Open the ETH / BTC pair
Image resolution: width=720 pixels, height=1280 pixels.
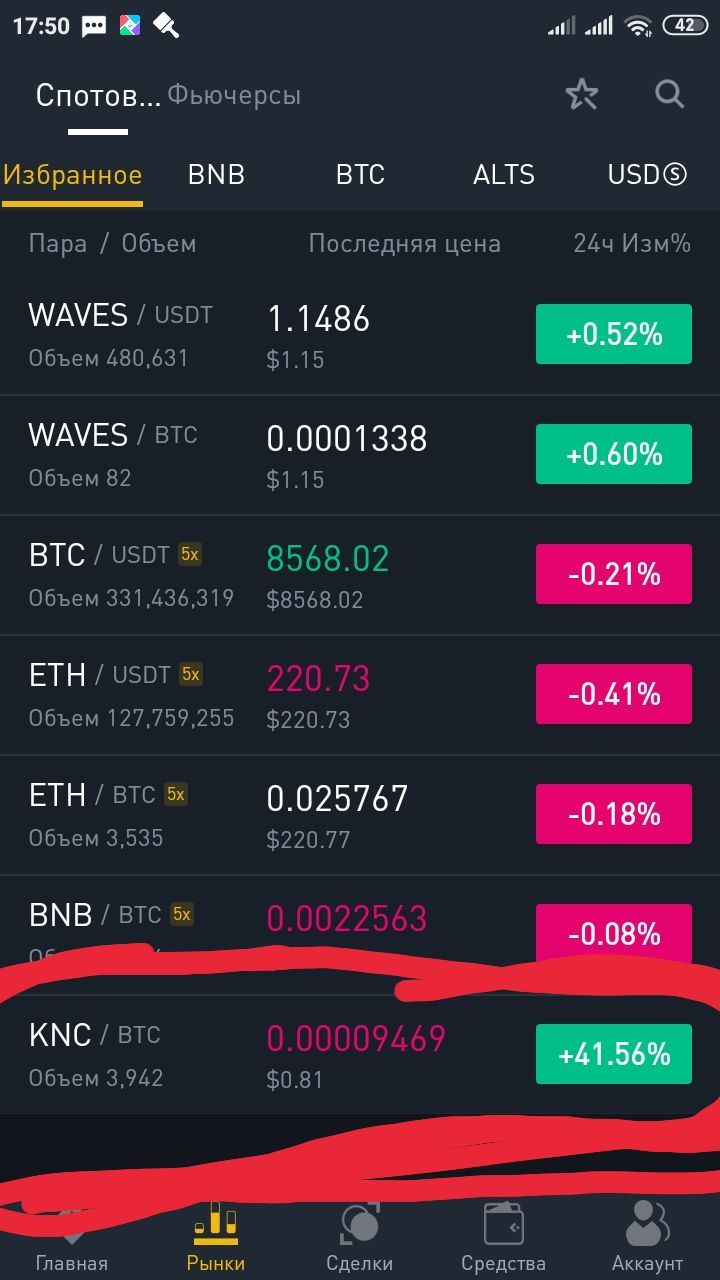pos(360,815)
